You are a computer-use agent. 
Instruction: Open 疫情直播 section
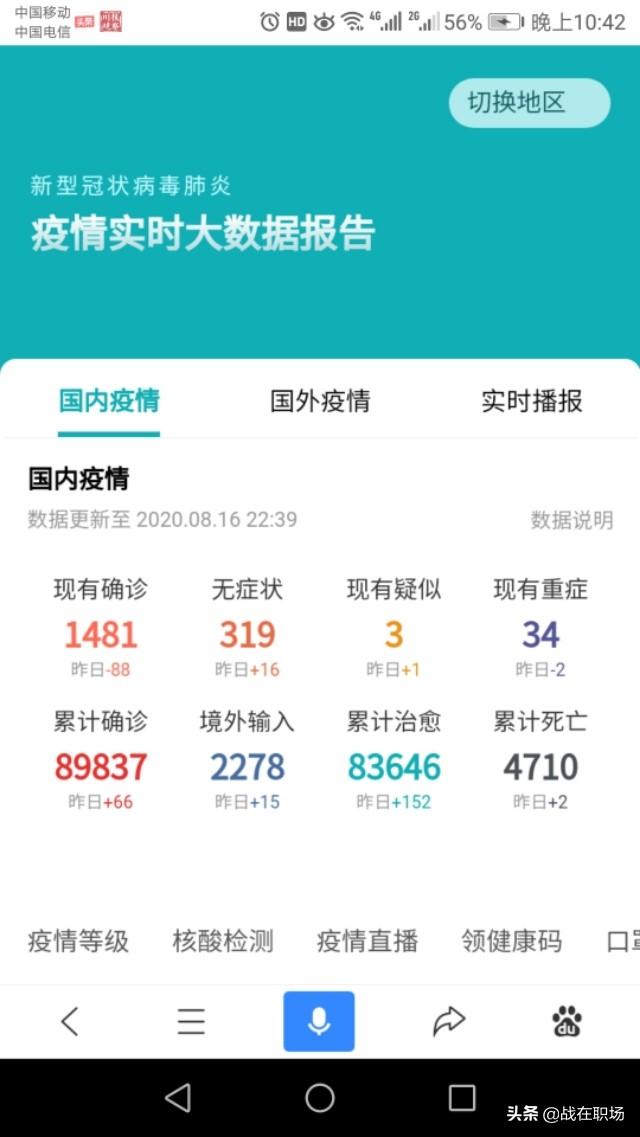click(367, 941)
